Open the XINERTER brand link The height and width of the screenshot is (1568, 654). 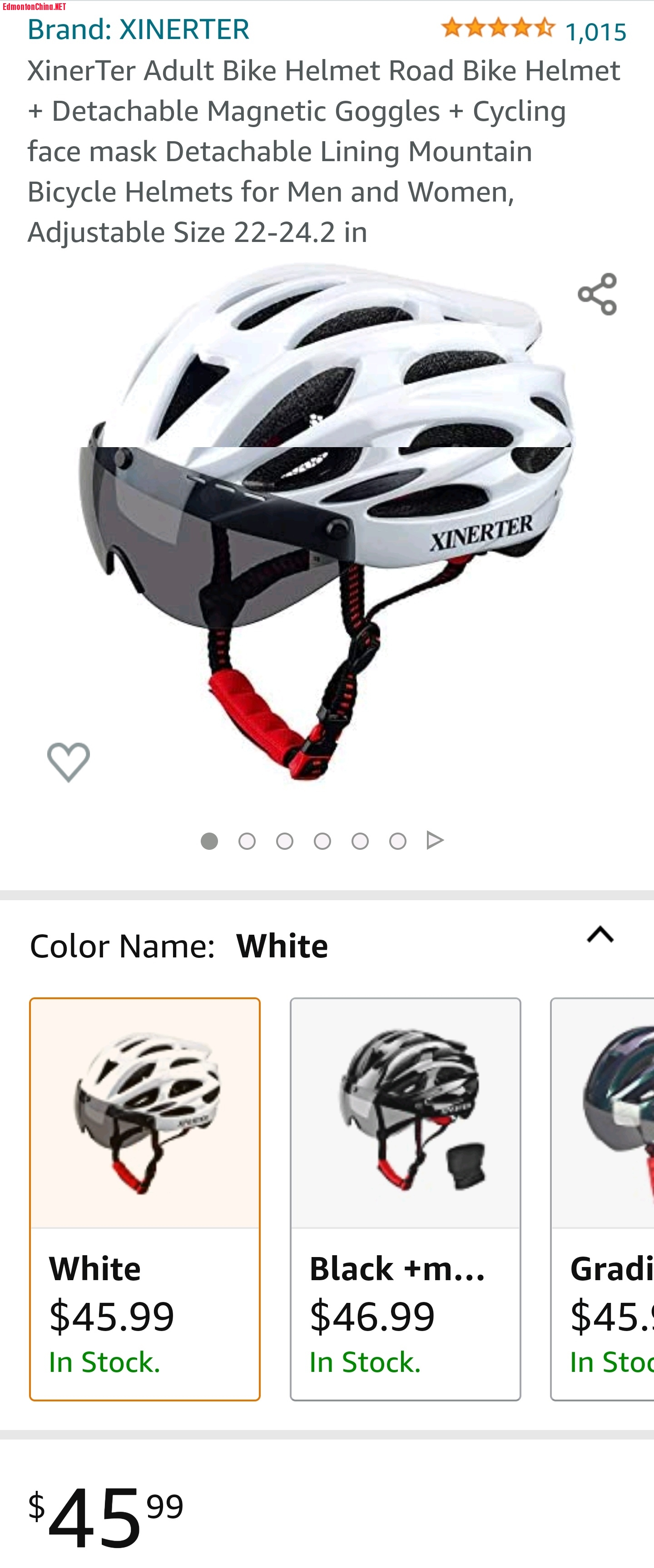tap(138, 29)
